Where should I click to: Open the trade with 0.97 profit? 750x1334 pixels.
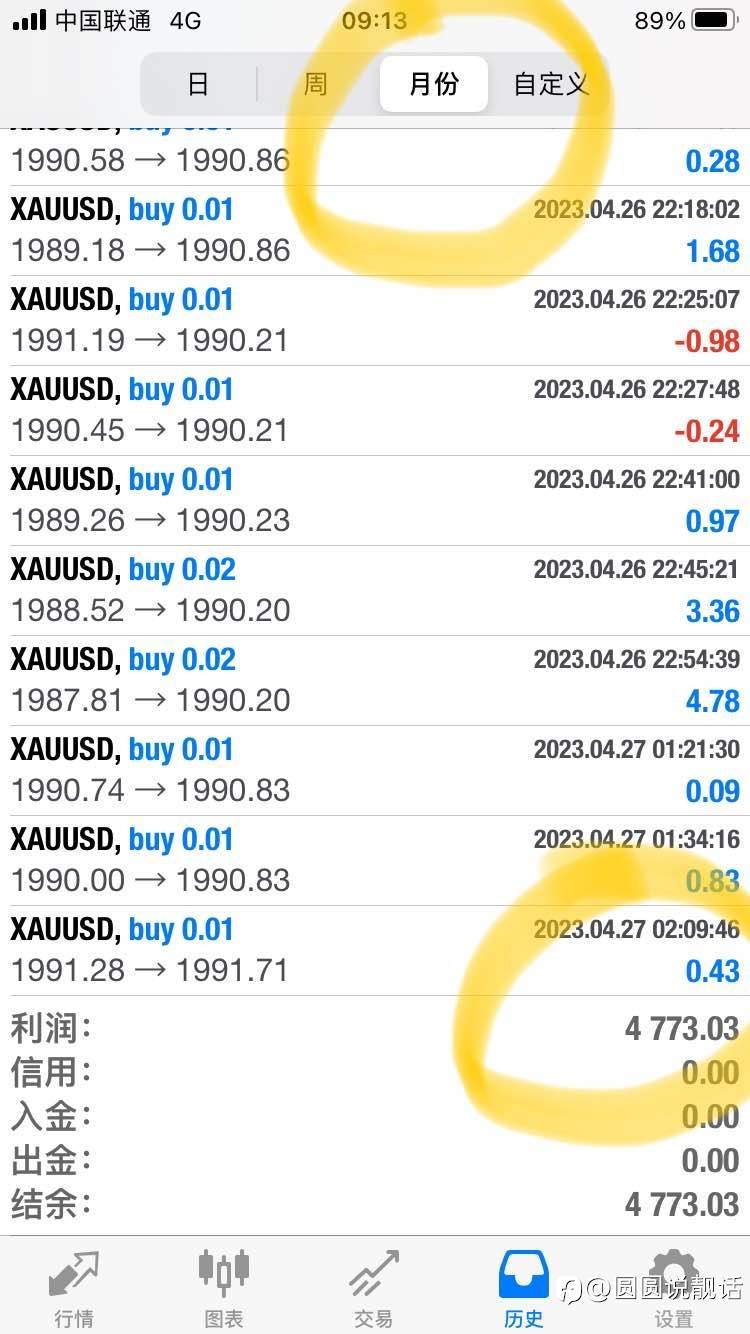coord(375,501)
